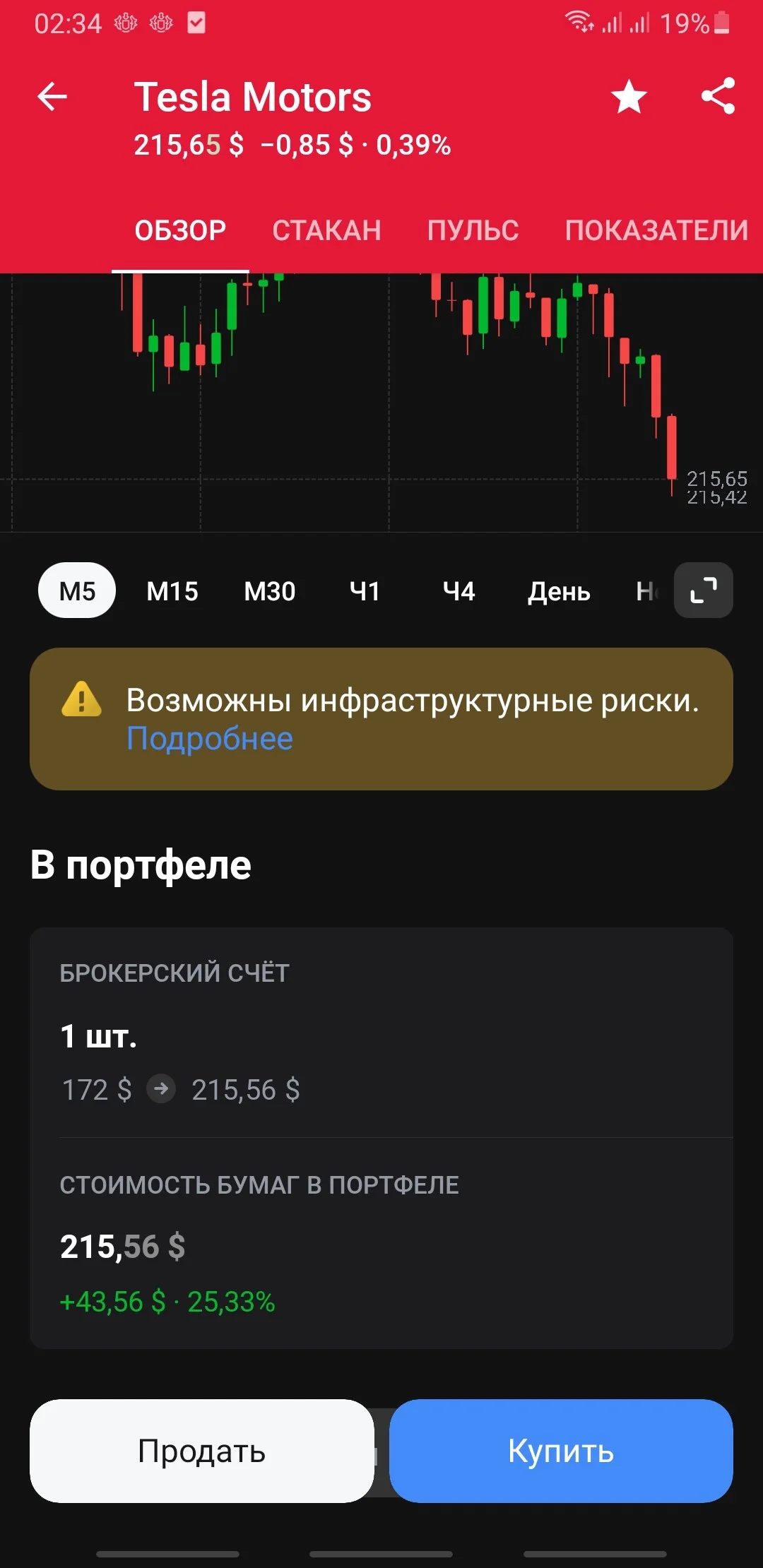
Task: Expand the chart to full screen
Action: point(704,590)
